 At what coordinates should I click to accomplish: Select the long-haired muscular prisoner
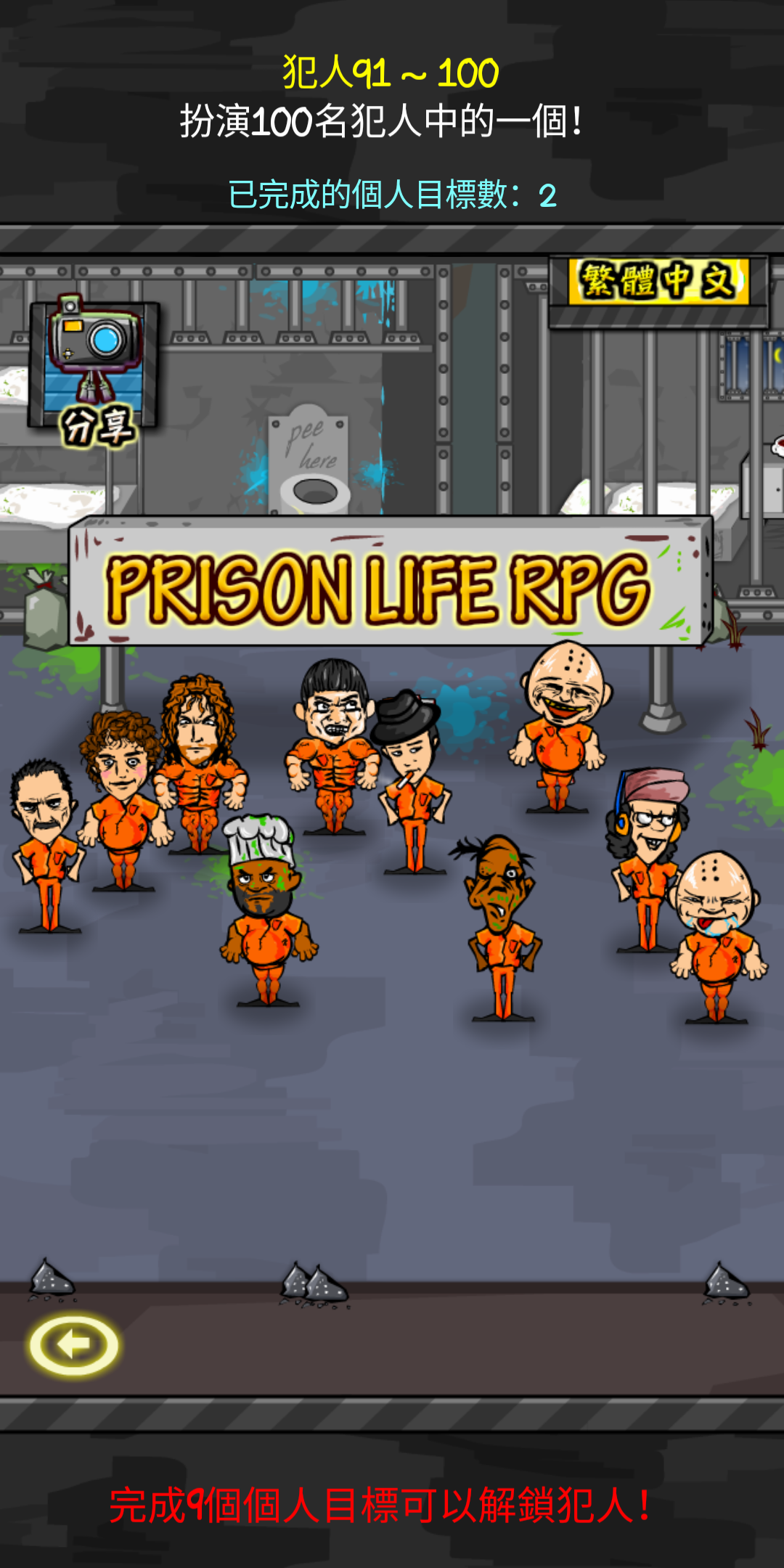coord(198,762)
